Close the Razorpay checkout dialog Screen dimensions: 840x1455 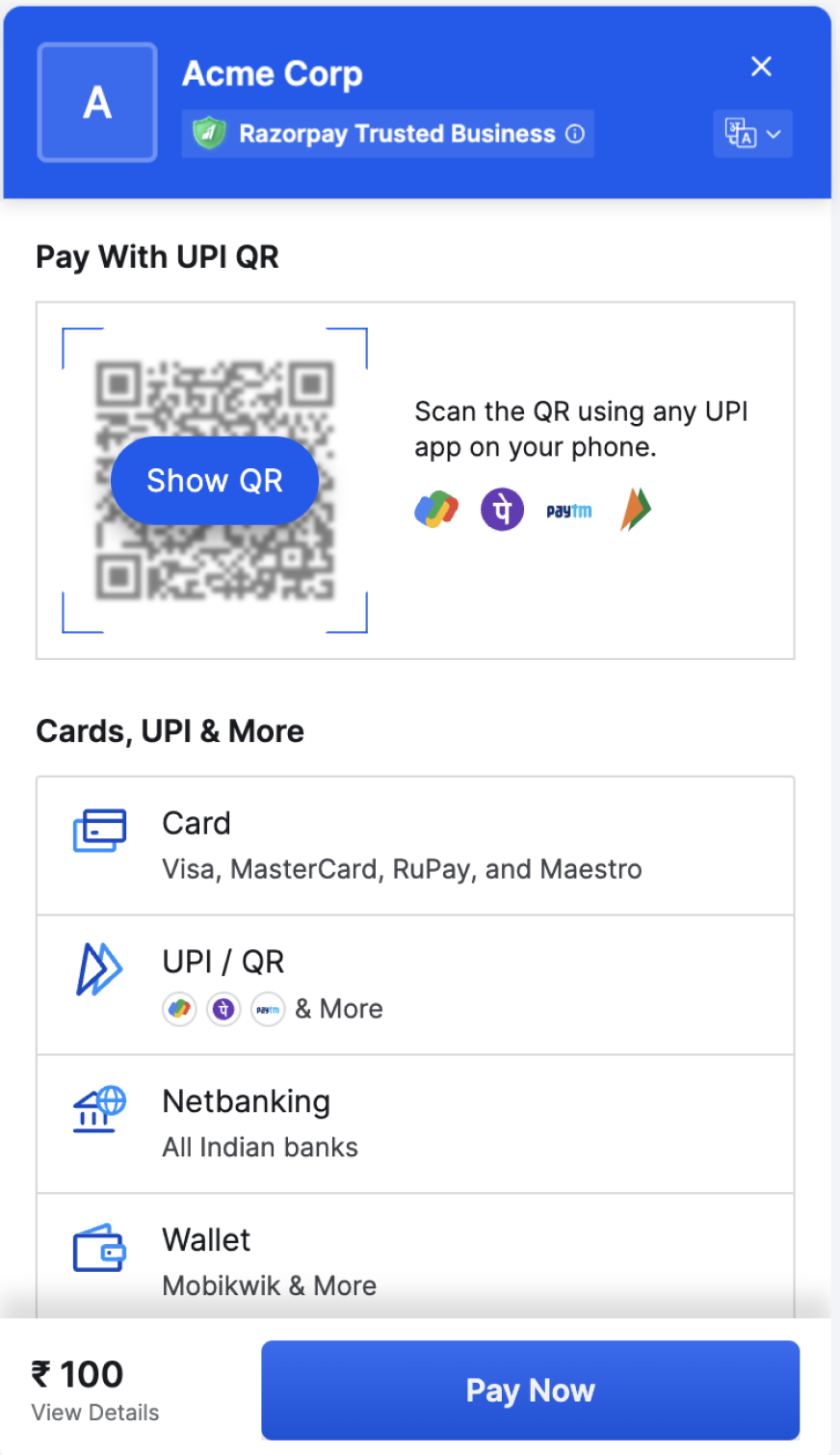pos(761,66)
